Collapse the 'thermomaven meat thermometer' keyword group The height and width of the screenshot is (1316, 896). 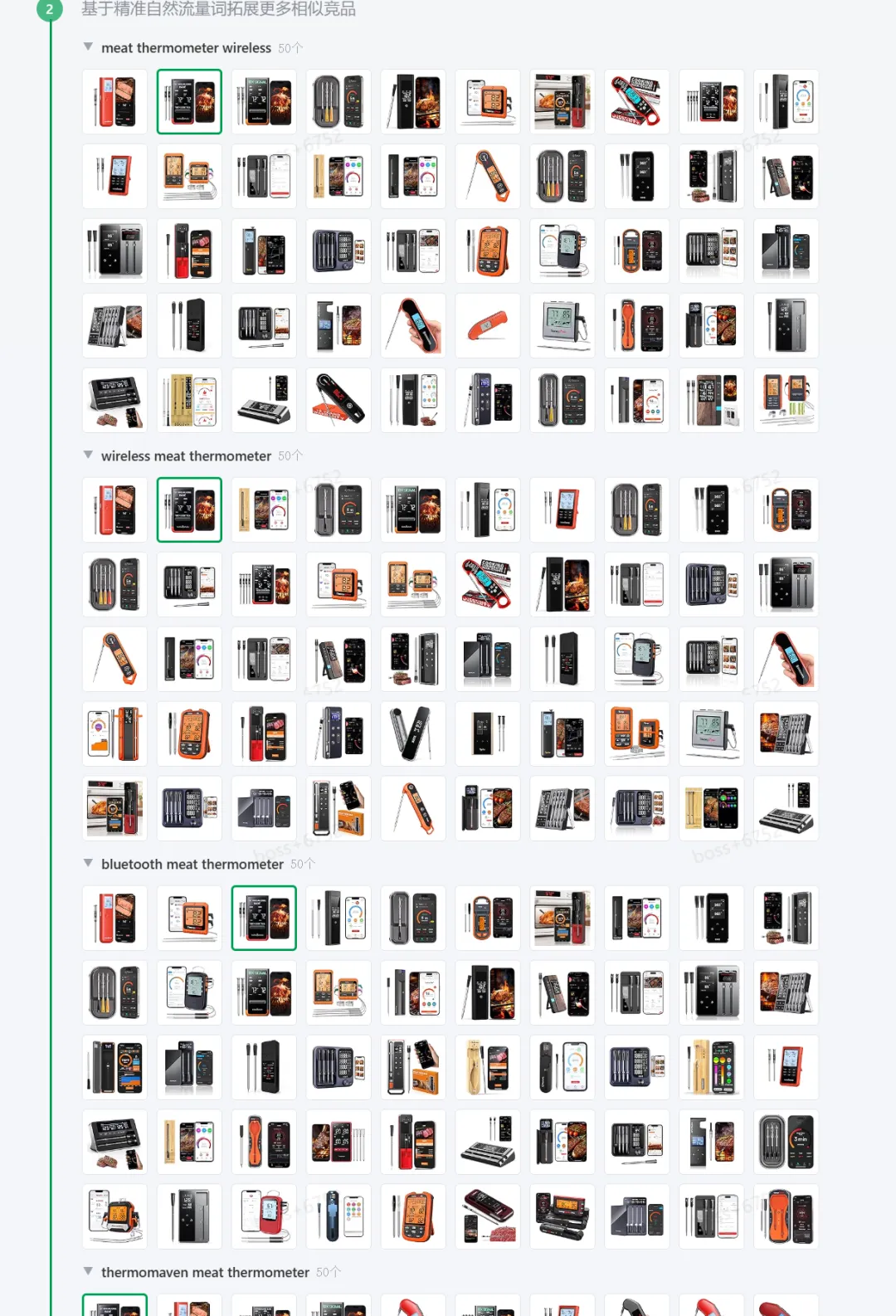[x=88, y=1272]
